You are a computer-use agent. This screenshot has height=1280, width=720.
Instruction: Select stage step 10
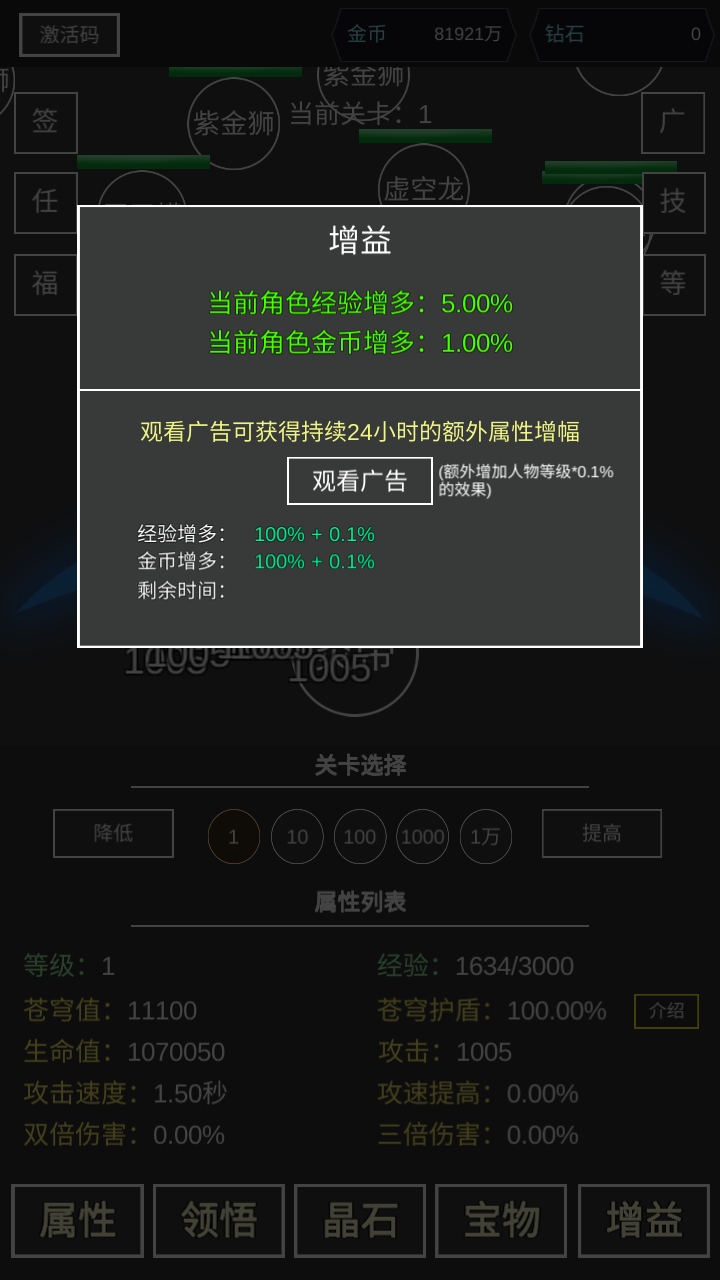[297, 836]
